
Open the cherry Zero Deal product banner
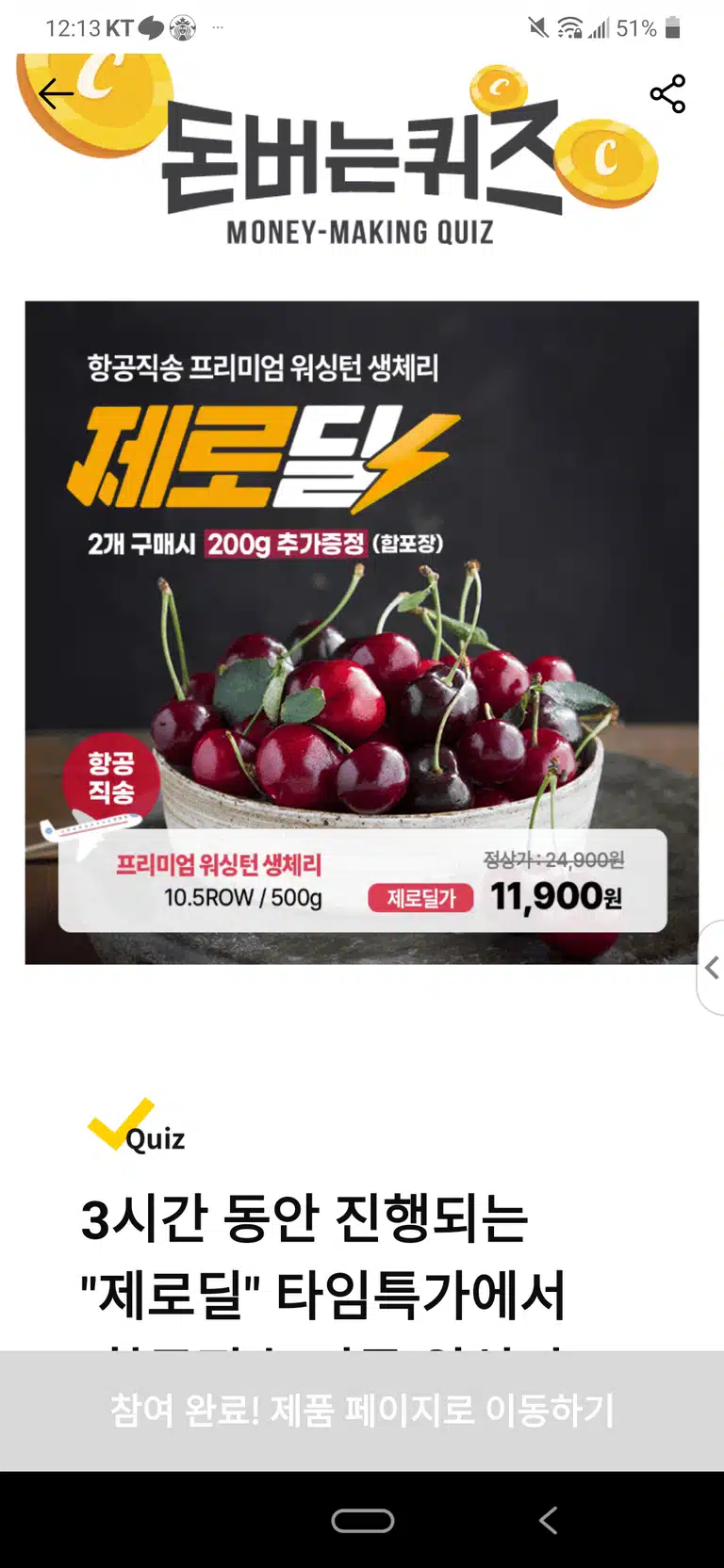(x=362, y=632)
